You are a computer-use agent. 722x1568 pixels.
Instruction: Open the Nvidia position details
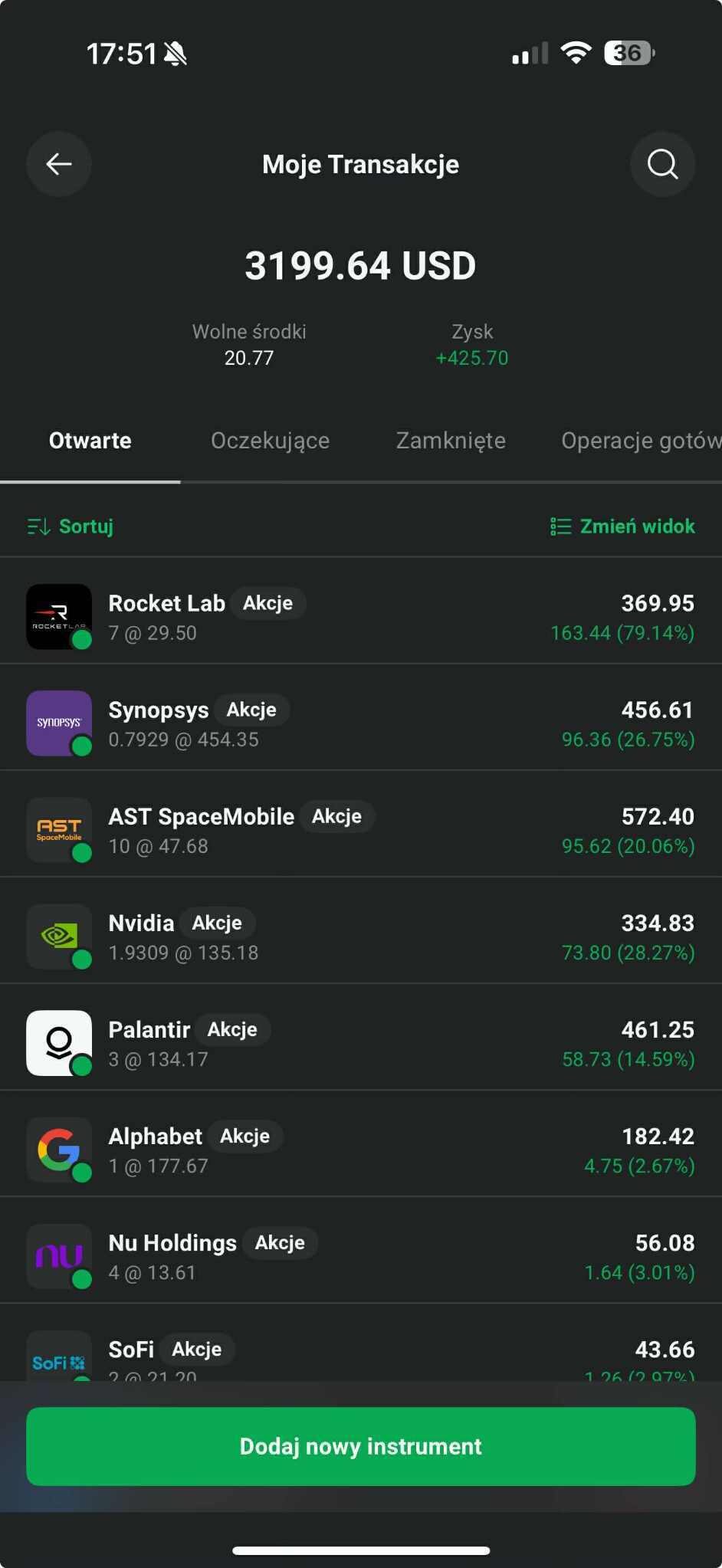tap(360, 937)
